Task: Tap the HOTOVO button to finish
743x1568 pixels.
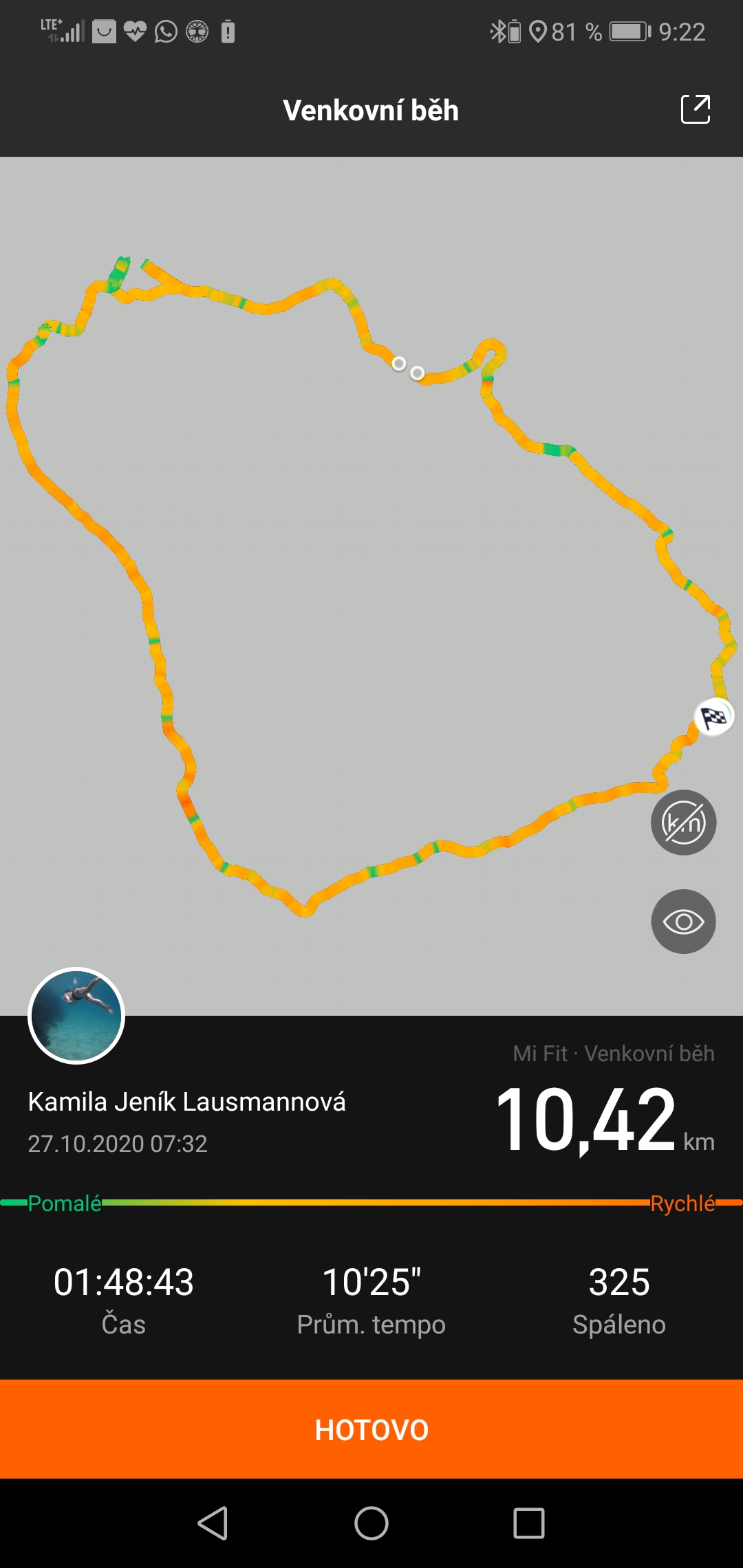Action: [371, 1429]
